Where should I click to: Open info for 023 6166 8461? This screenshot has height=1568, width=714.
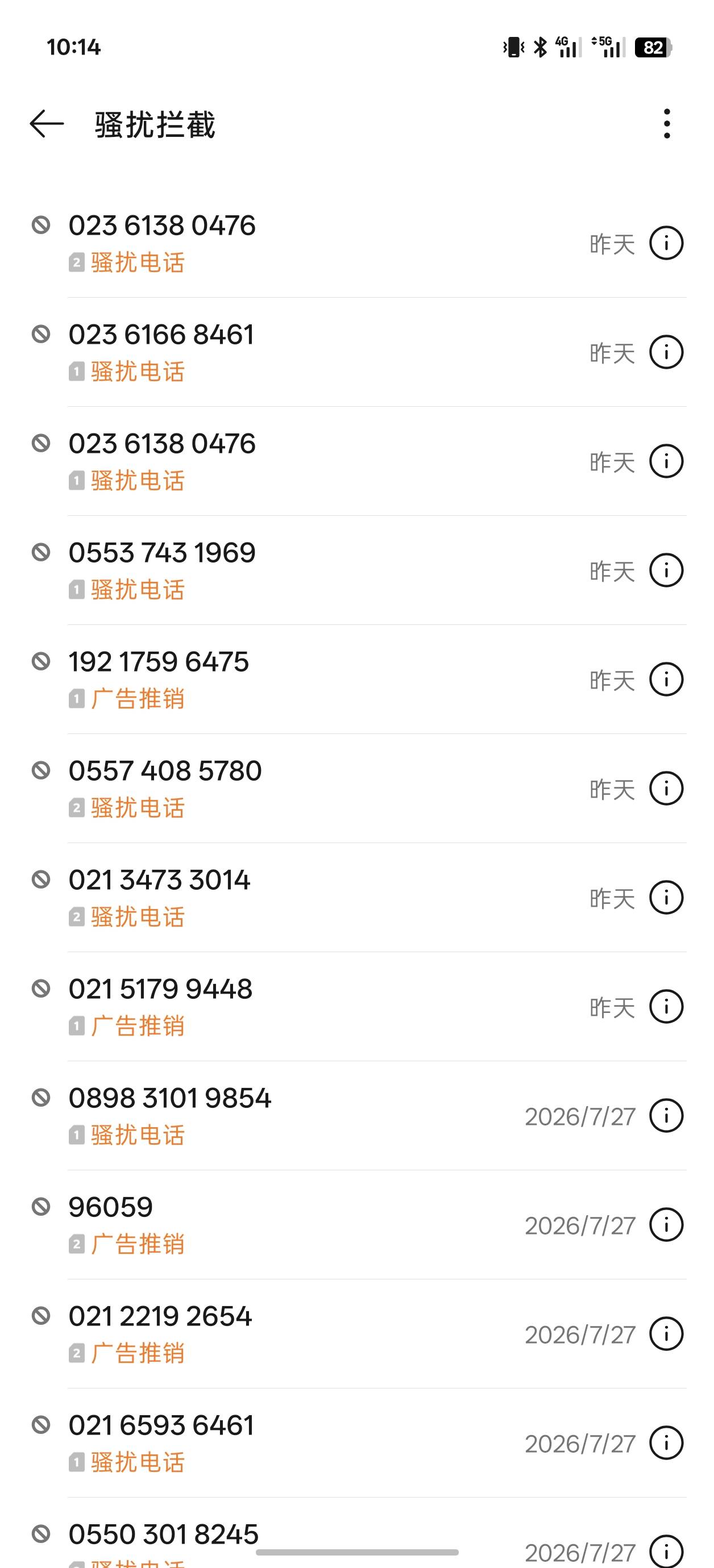point(666,352)
